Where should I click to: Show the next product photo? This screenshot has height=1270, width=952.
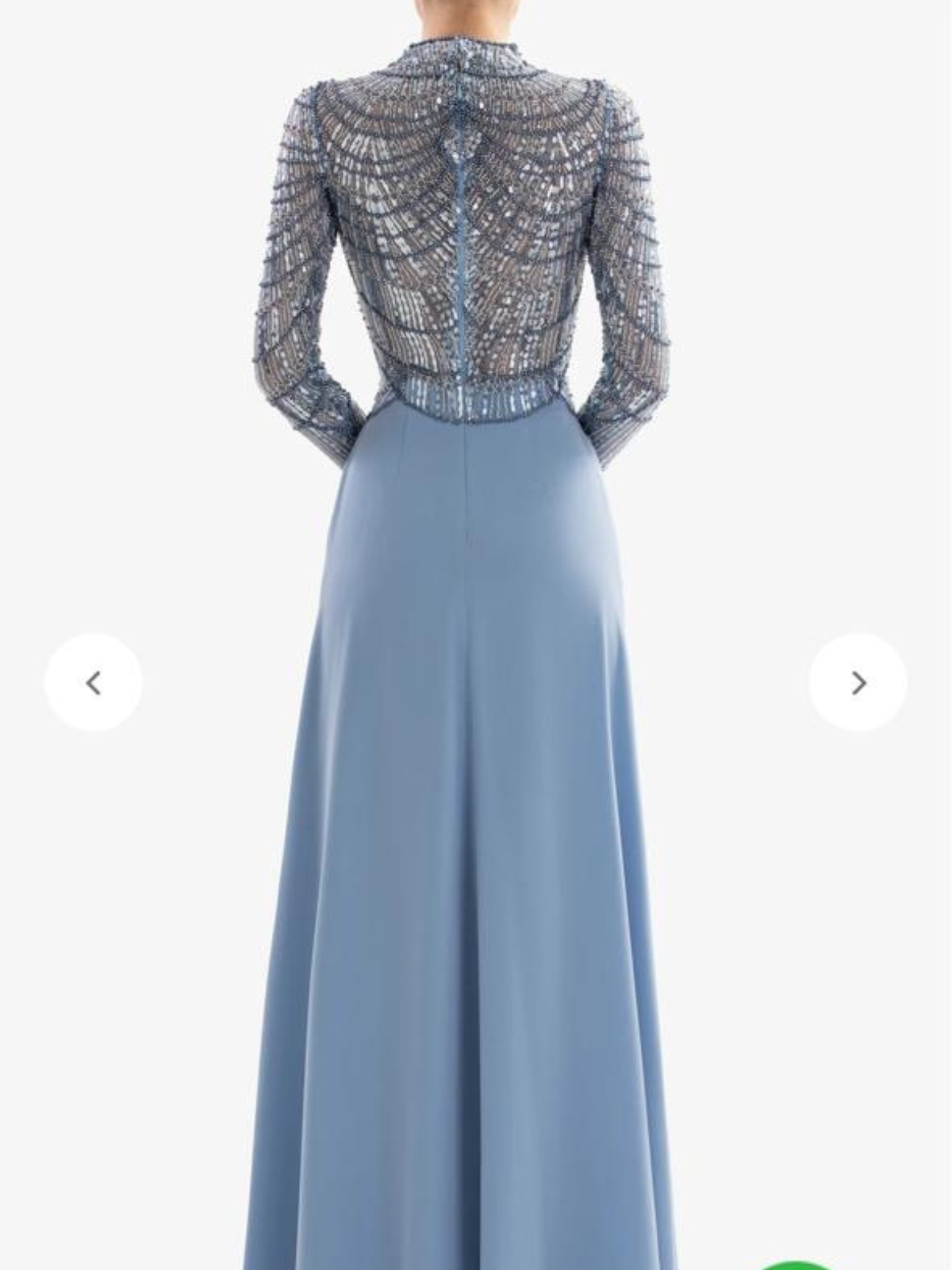coord(858,683)
